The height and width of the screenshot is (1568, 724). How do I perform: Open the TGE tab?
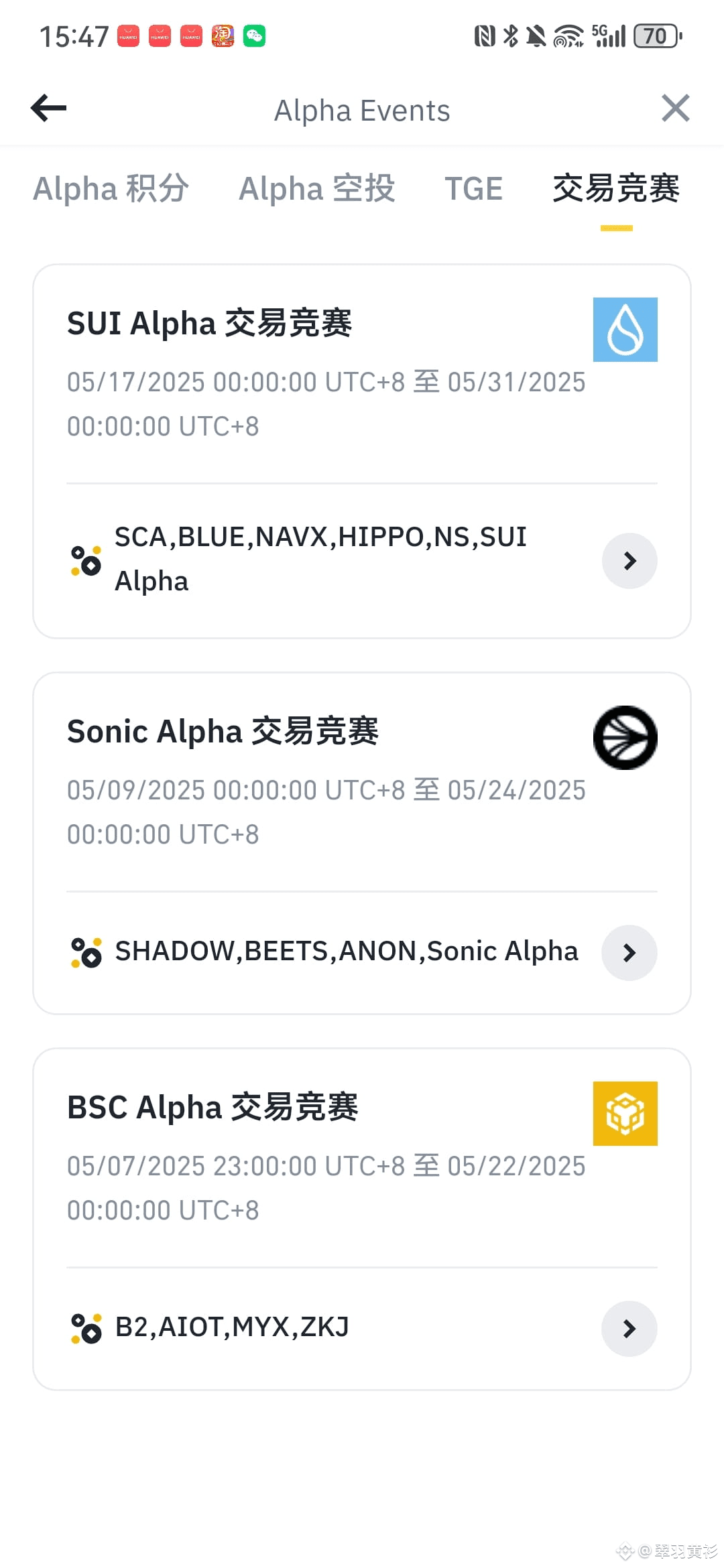pyautogui.click(x=474, y=189)
